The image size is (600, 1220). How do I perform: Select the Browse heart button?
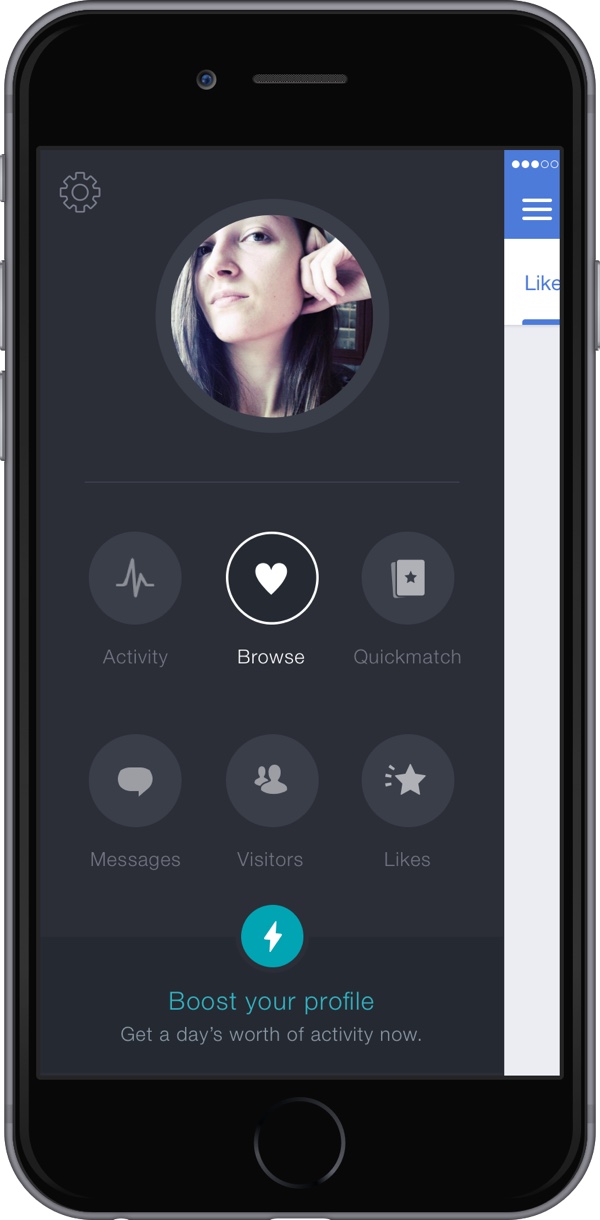click(272, 578)
